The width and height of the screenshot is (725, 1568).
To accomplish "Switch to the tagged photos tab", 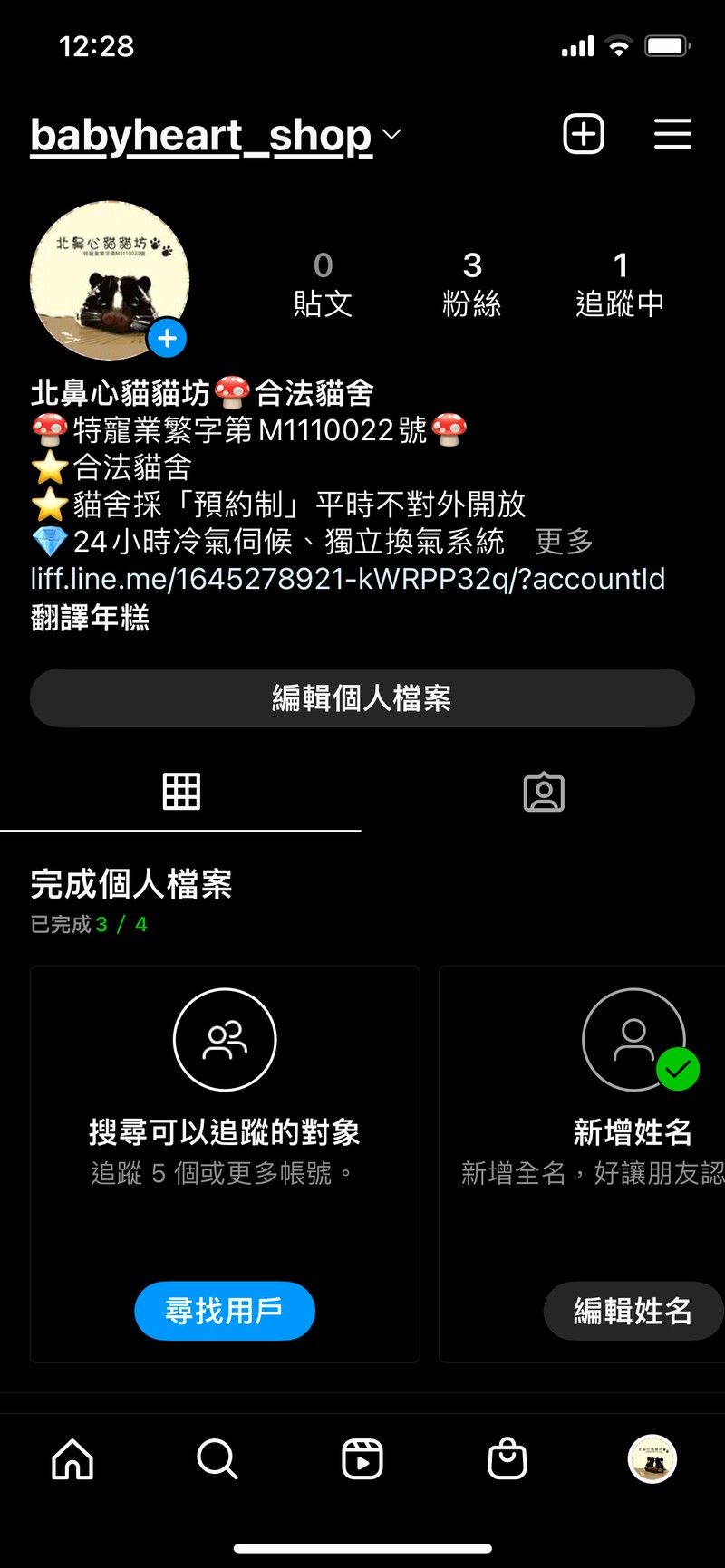I will (544, 792).
